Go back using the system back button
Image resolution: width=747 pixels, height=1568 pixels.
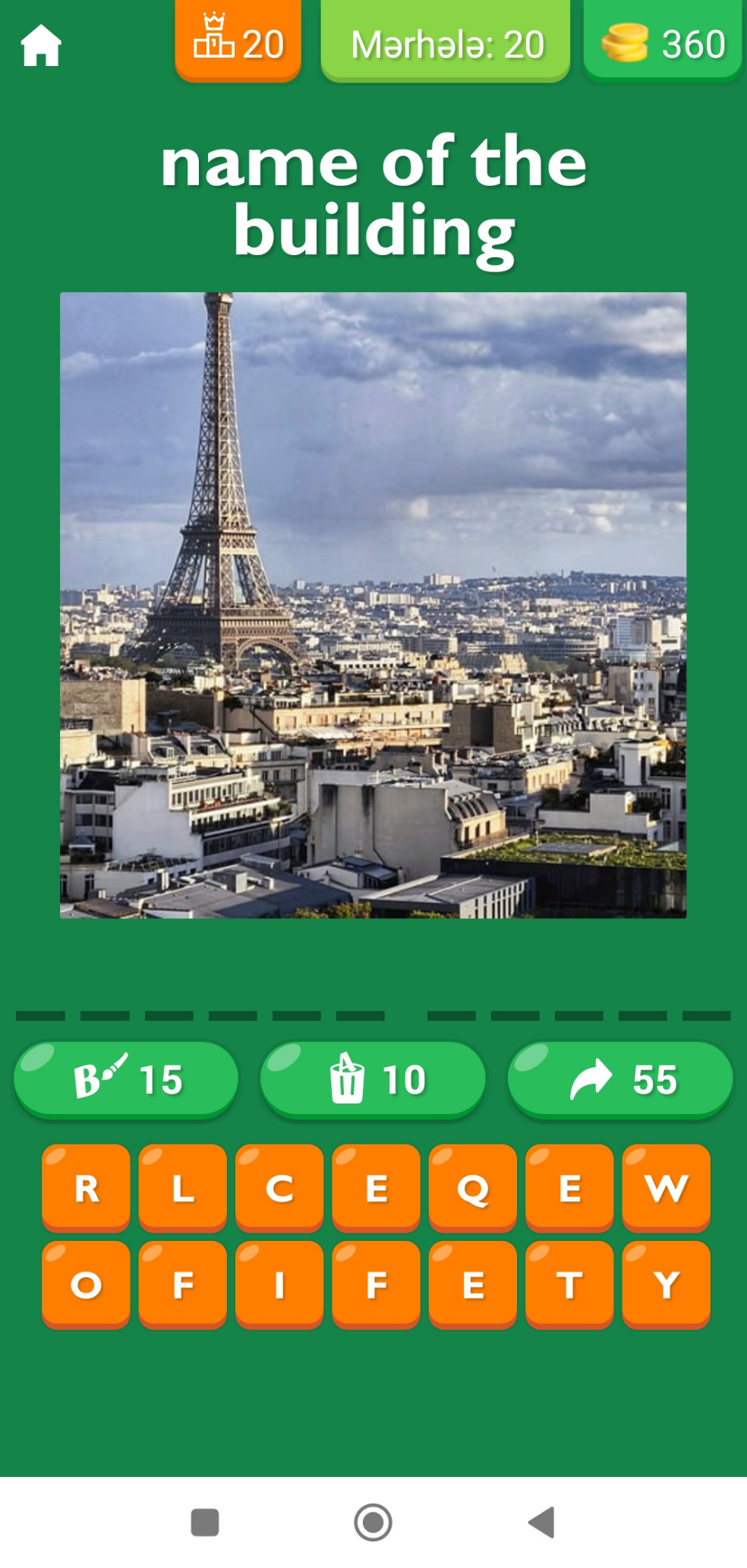tap(541, 1522)
